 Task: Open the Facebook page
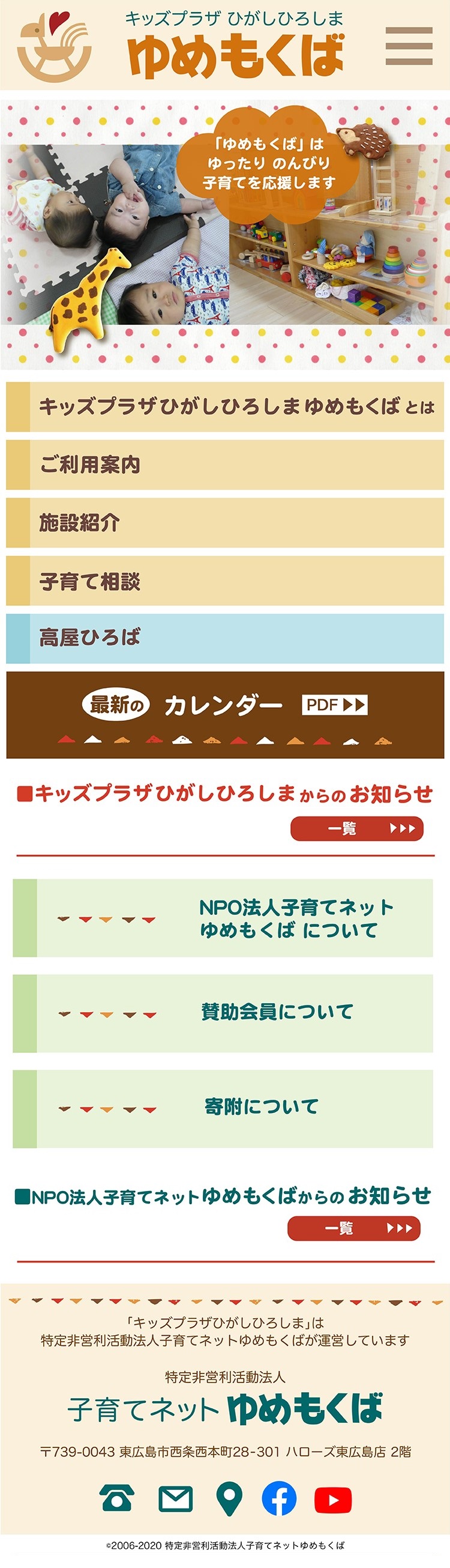pos(279,1498)
